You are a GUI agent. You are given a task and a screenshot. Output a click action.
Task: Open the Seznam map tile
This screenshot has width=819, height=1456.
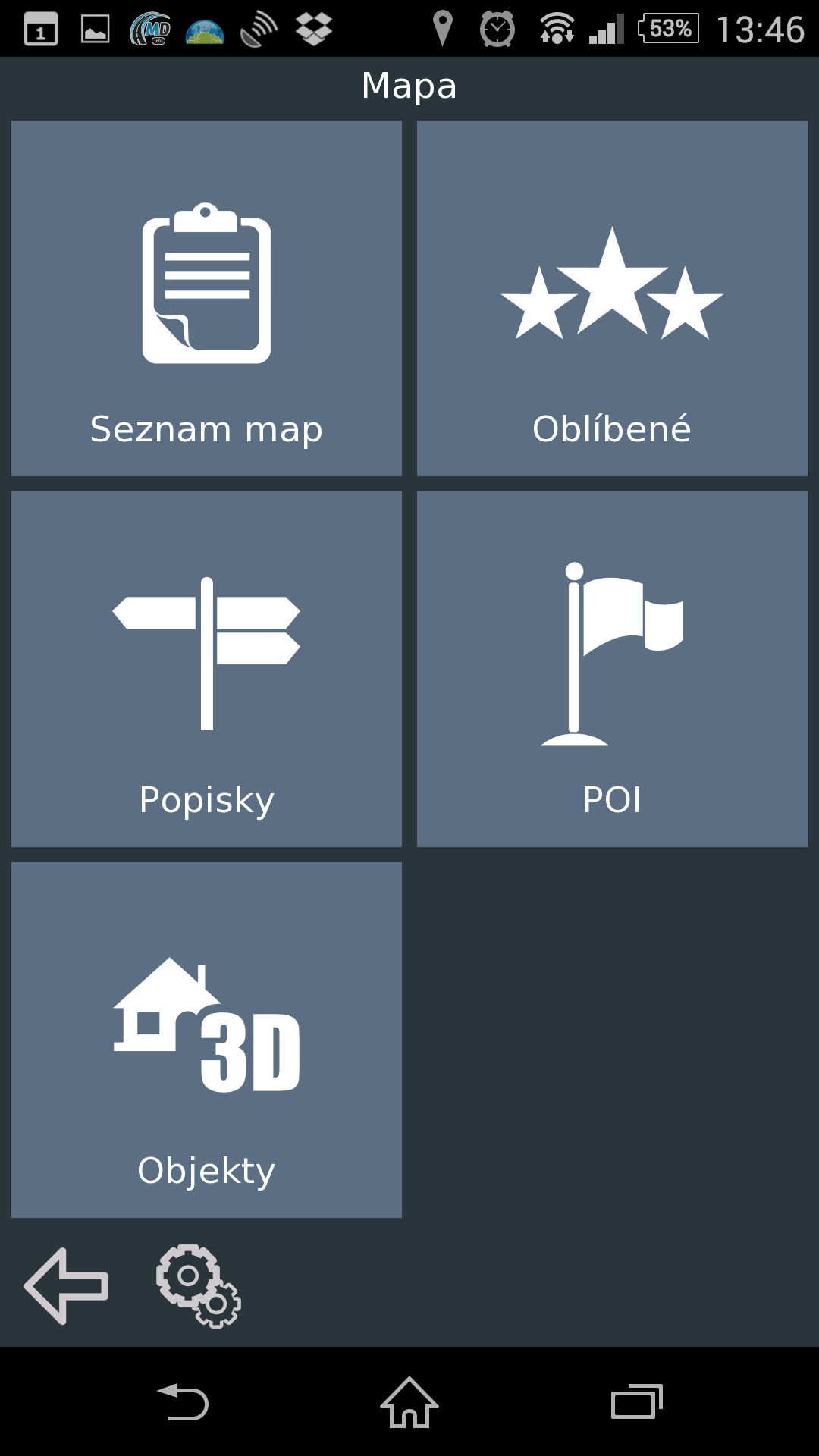pos(206,298)
